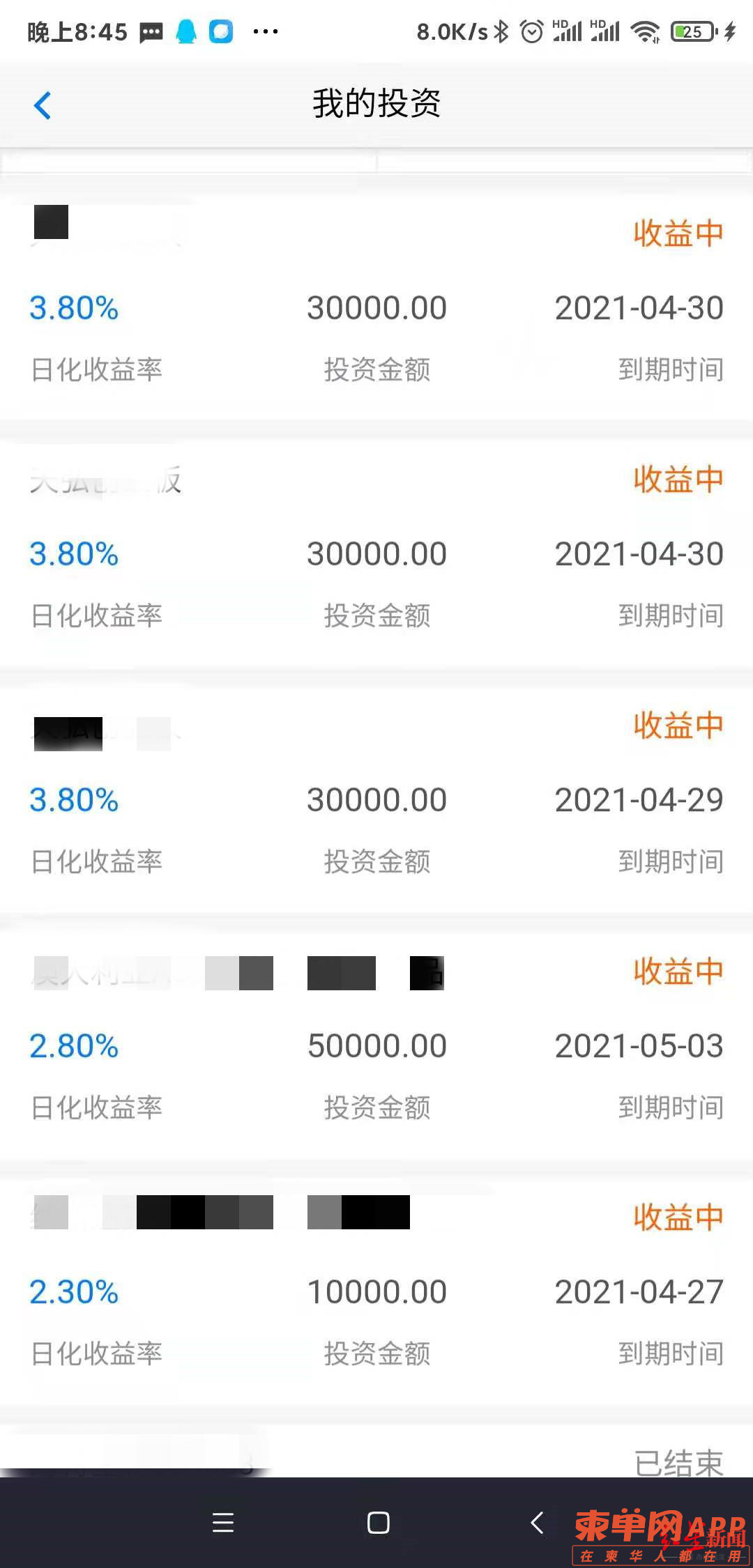Open the 50000.00 investment expiring 2021-05-03
The image size is (753, 1568).
[x=376, y=1045]
